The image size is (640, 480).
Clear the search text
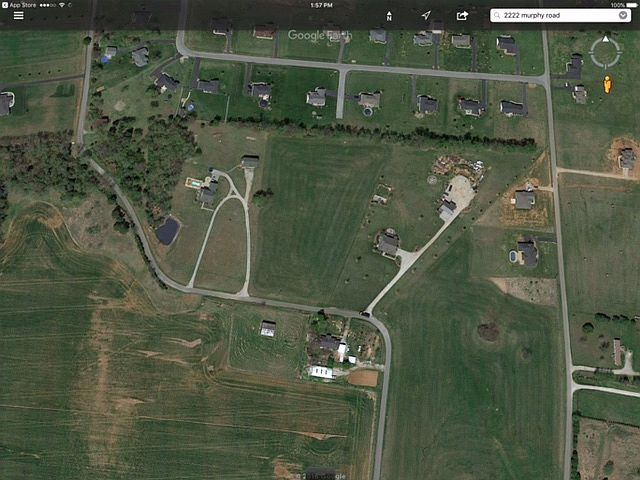623,16
